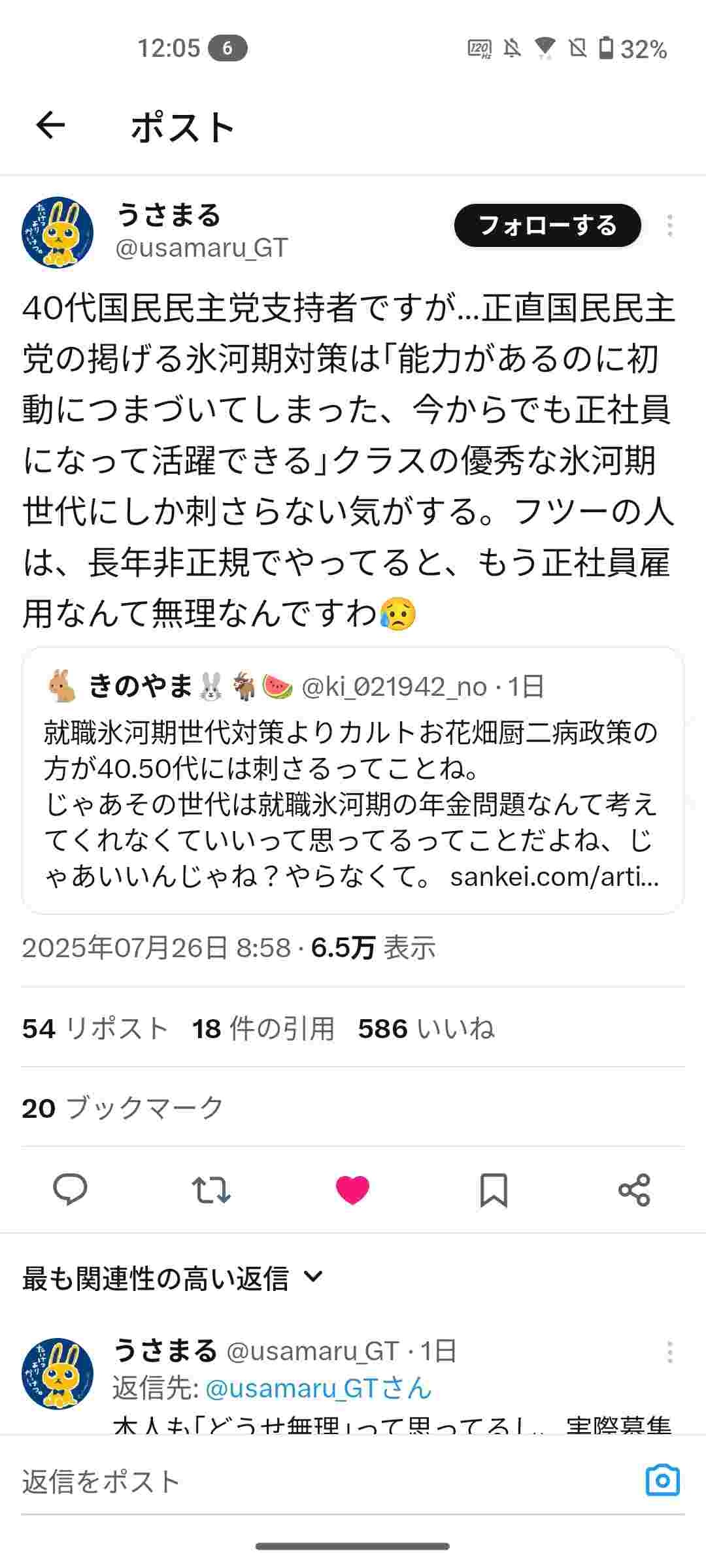The height and width of the screenshot is (1568, 706).
Task: Unlike the post via the pink heart
Action: [352, 1190]
